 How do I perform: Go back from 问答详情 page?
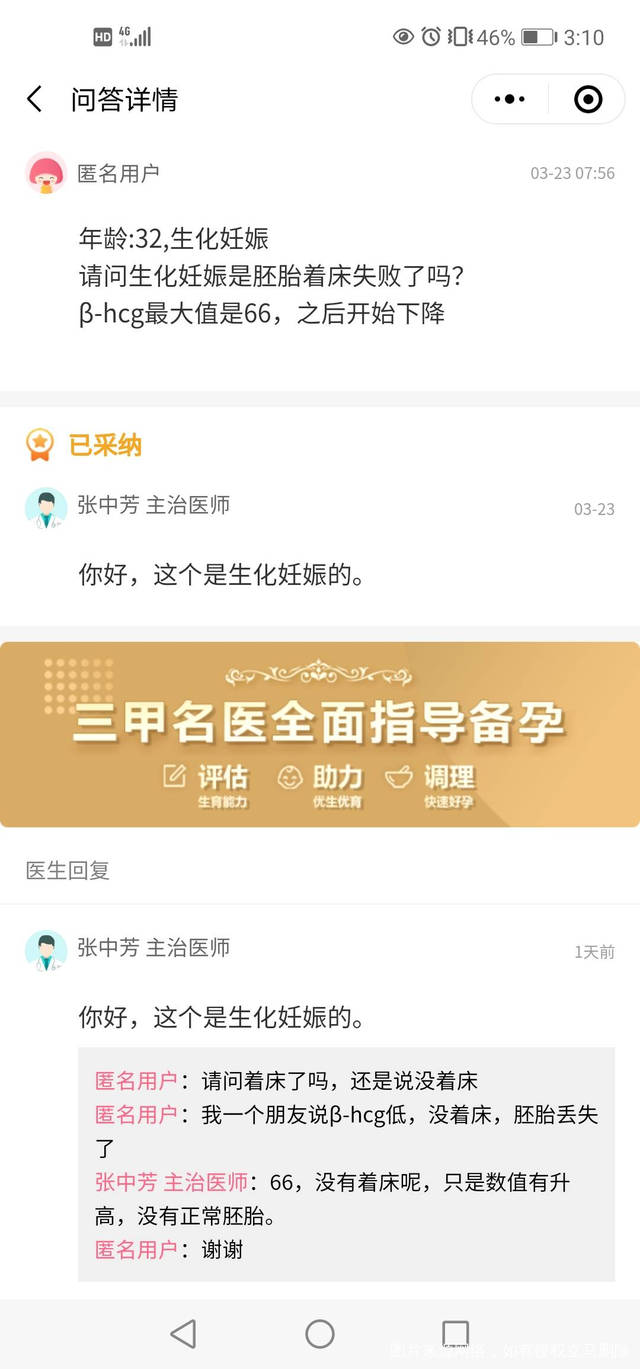pyautogui.click(x=35, y=99)
